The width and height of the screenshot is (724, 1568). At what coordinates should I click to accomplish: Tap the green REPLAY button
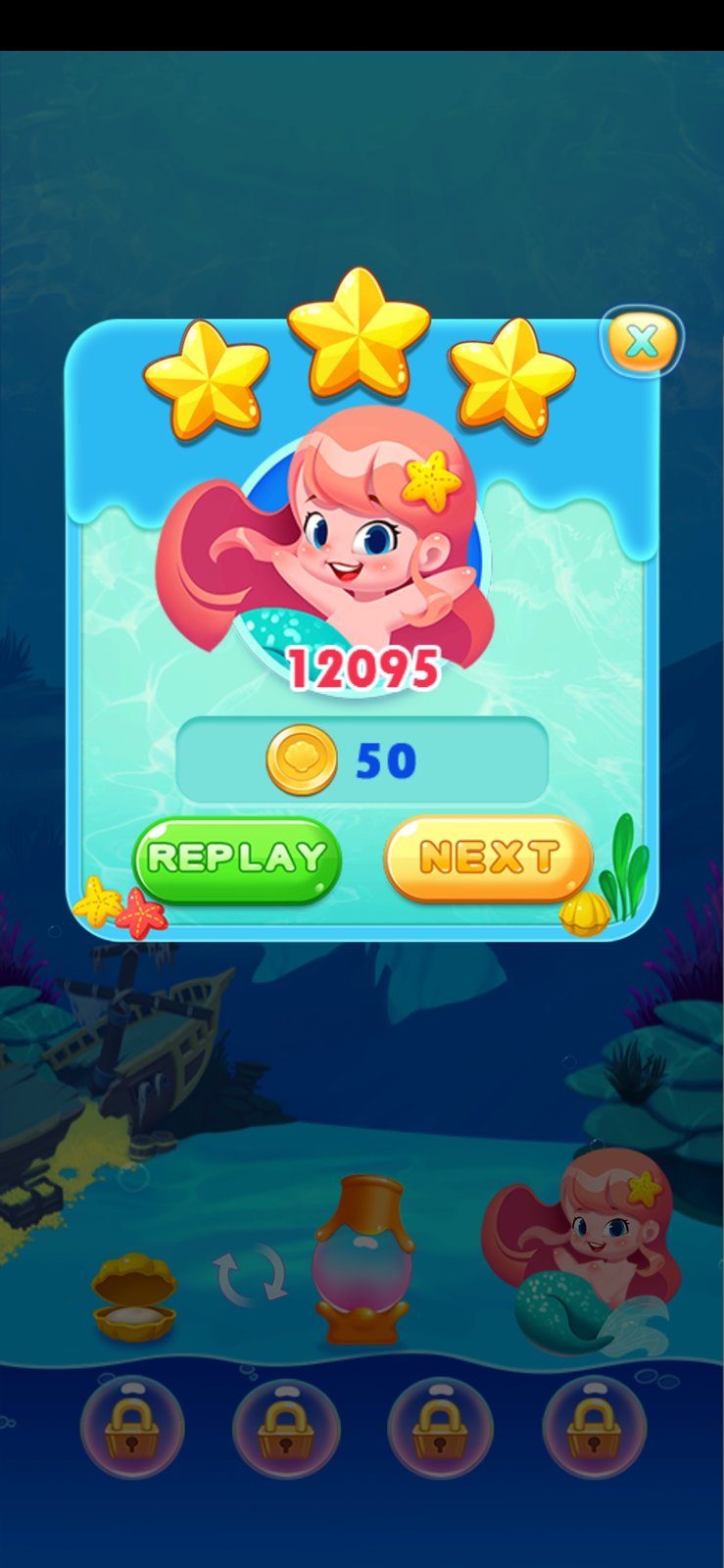point(237,858)
